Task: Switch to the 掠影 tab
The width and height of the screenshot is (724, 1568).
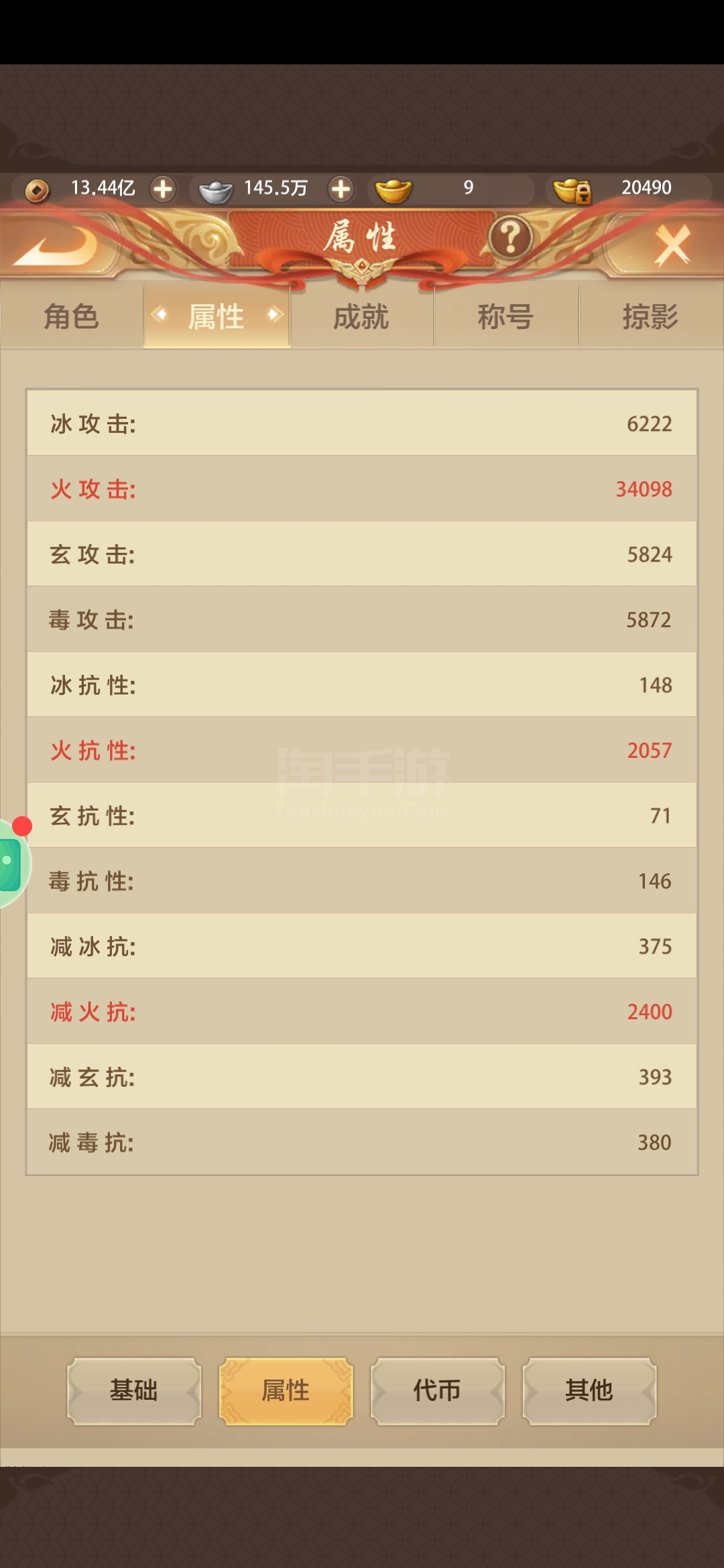Action: pos(651,316)
